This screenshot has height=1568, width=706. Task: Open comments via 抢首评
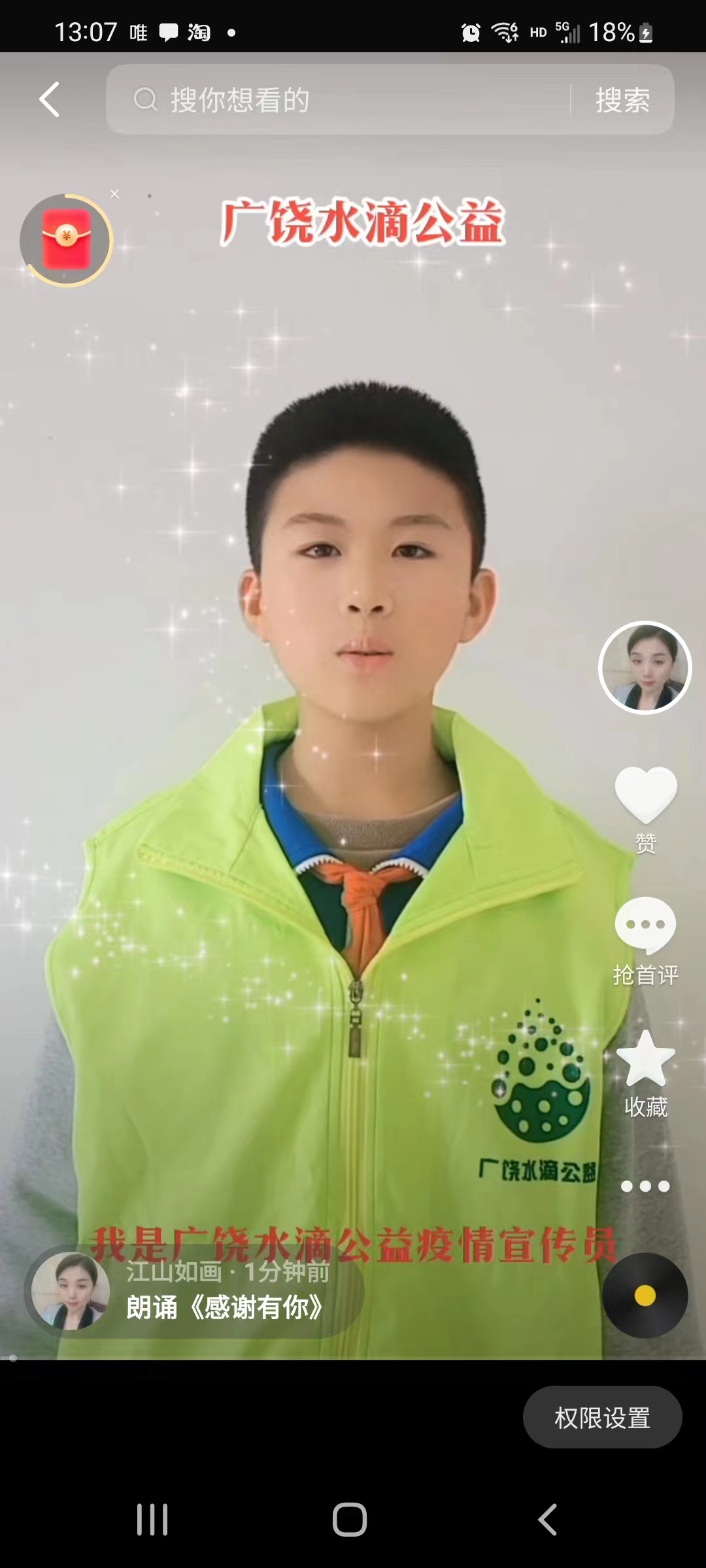(645, 941)
